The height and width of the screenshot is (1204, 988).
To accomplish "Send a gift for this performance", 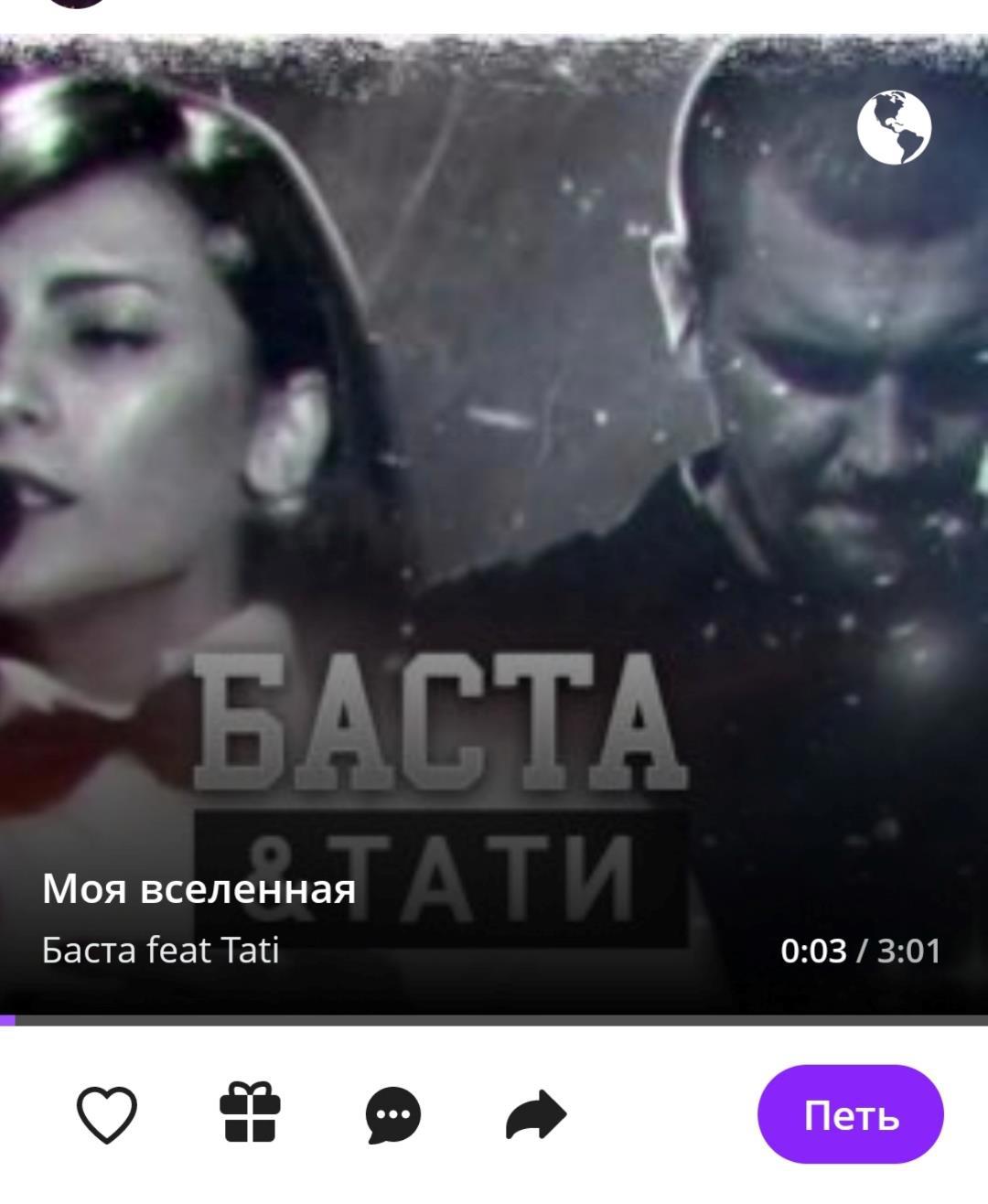I will (250, 1113).
